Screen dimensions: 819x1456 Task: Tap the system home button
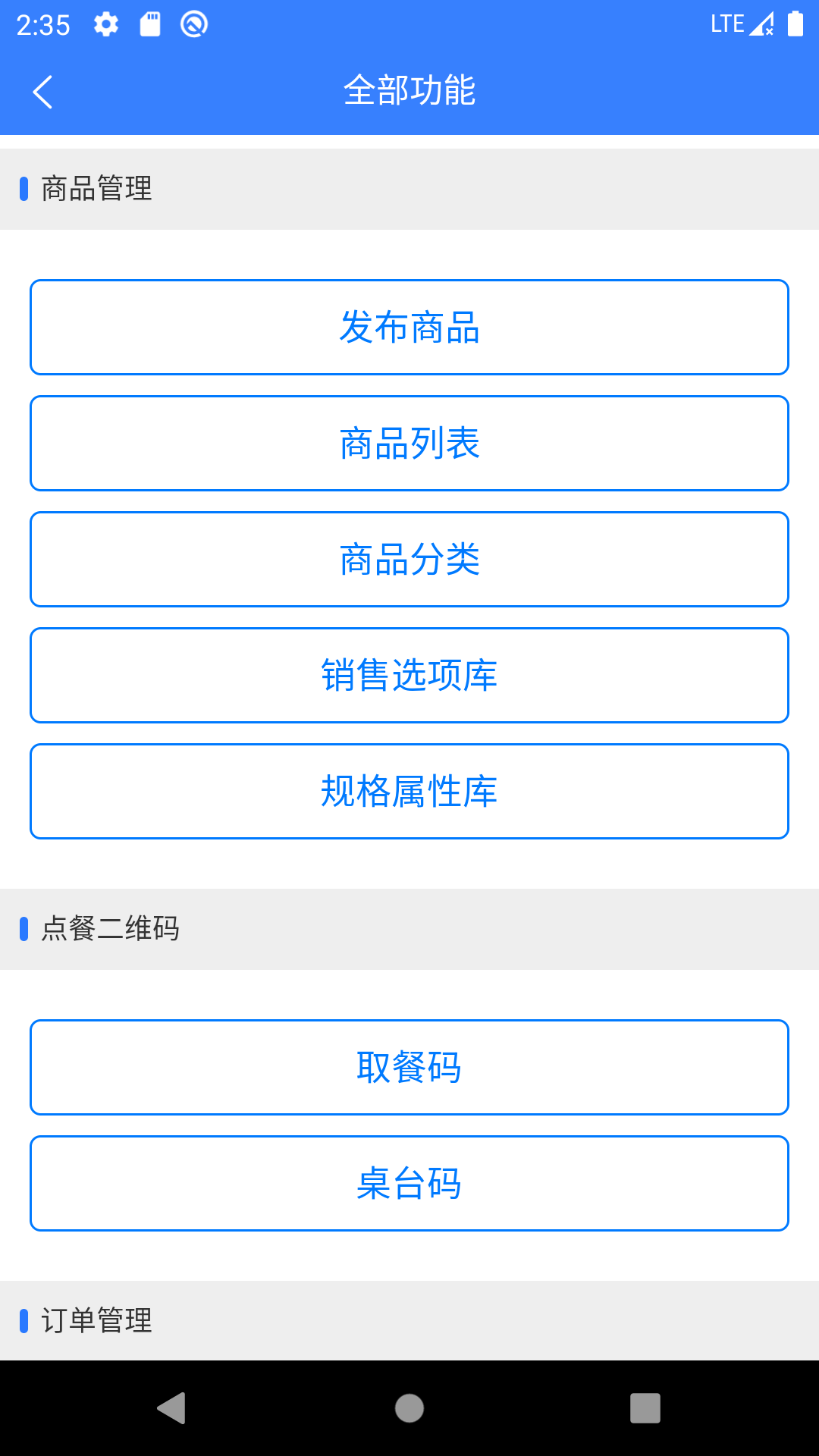[x=409, y=1408]
